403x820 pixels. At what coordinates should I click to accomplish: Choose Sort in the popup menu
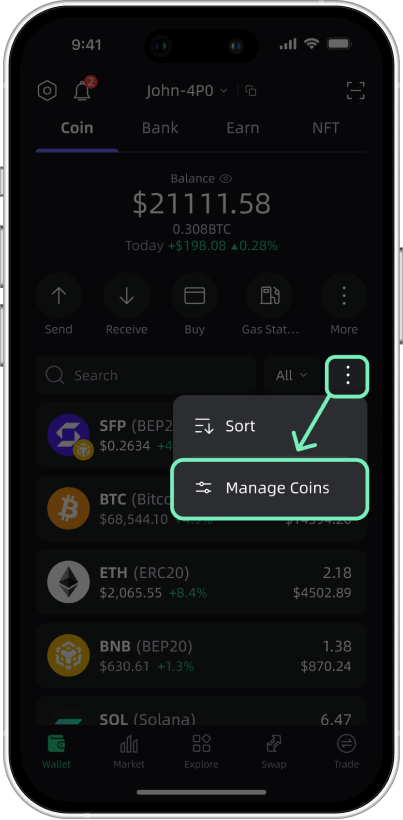pyautogui.click(x=270, y=426)
